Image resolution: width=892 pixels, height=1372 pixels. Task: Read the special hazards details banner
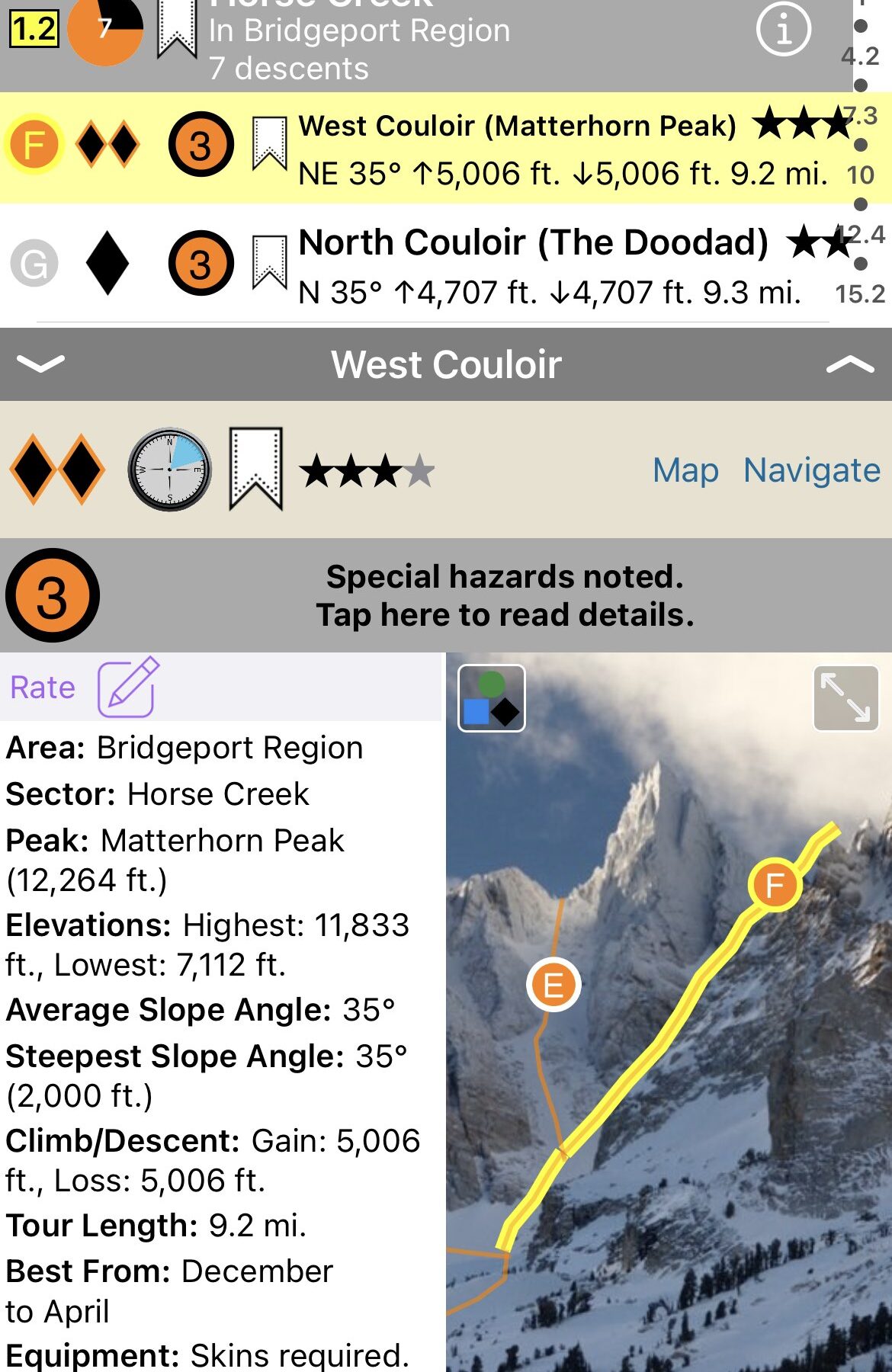point(505,595)
